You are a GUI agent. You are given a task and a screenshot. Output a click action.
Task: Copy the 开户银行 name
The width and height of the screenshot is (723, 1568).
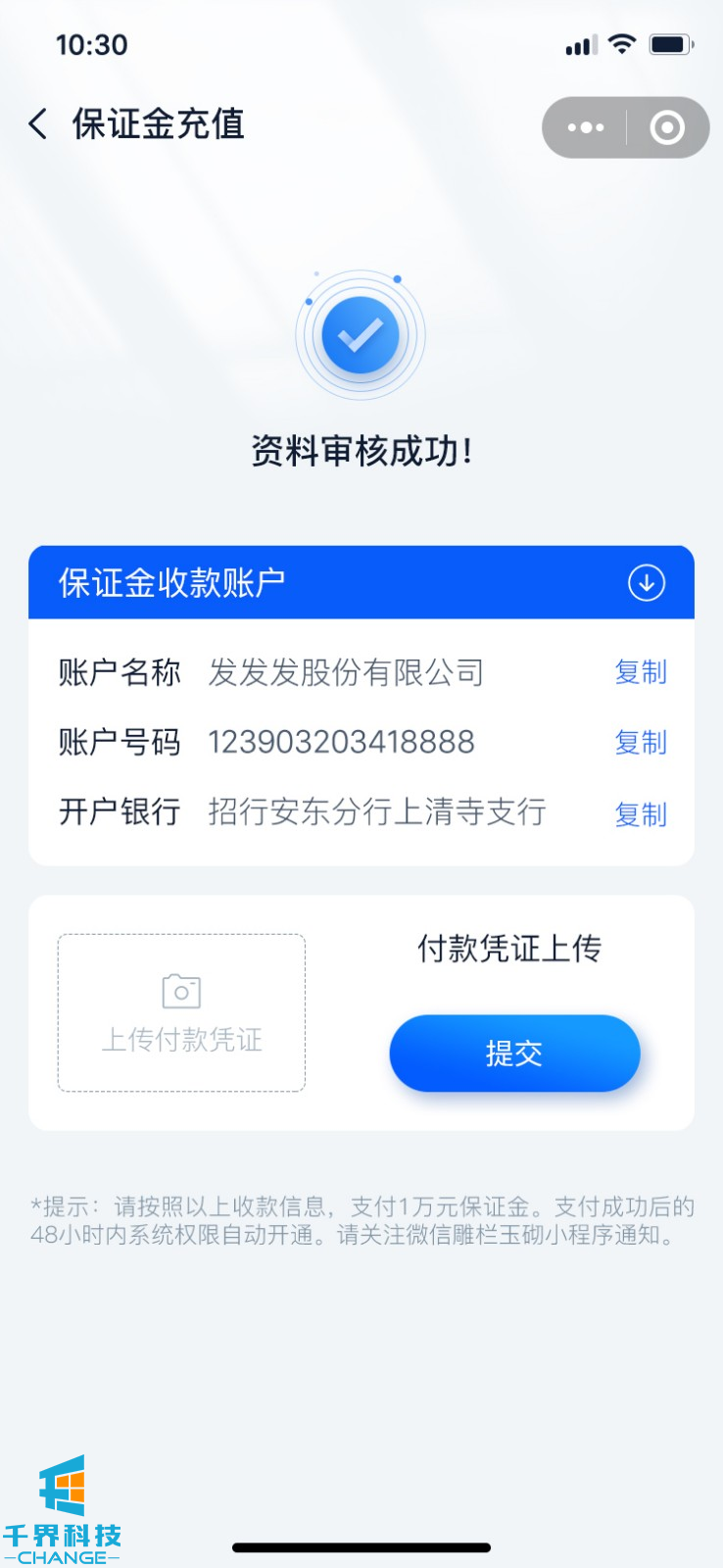pyautogui.click(x=641, y=813)
